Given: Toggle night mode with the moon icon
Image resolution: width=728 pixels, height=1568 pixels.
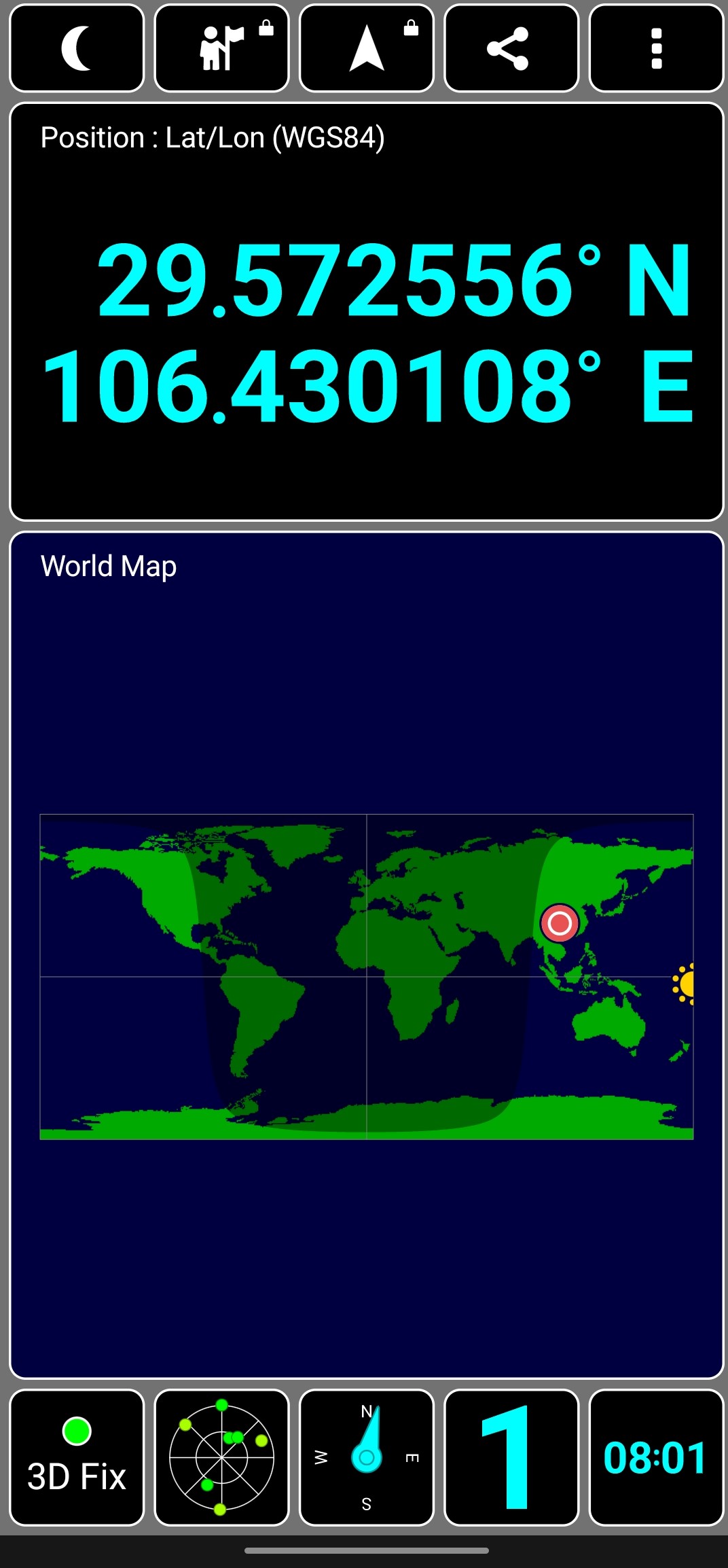Looking at the screenshot, I should tap(77, 48).
